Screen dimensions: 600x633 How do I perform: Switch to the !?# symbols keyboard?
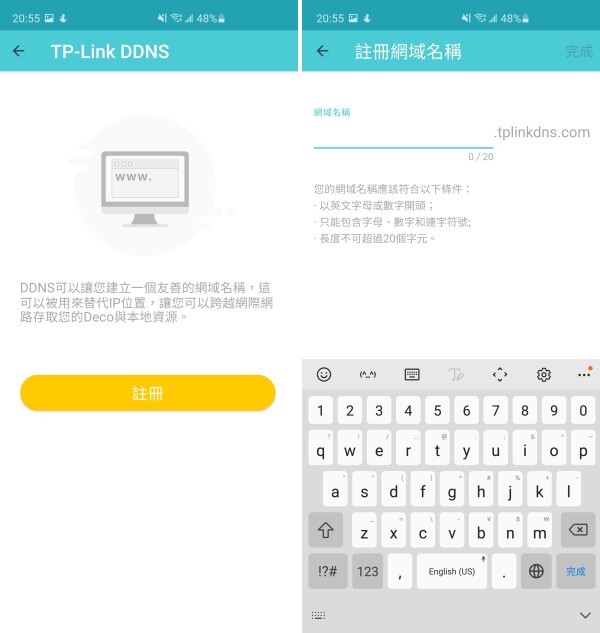(x=327, y=571)
